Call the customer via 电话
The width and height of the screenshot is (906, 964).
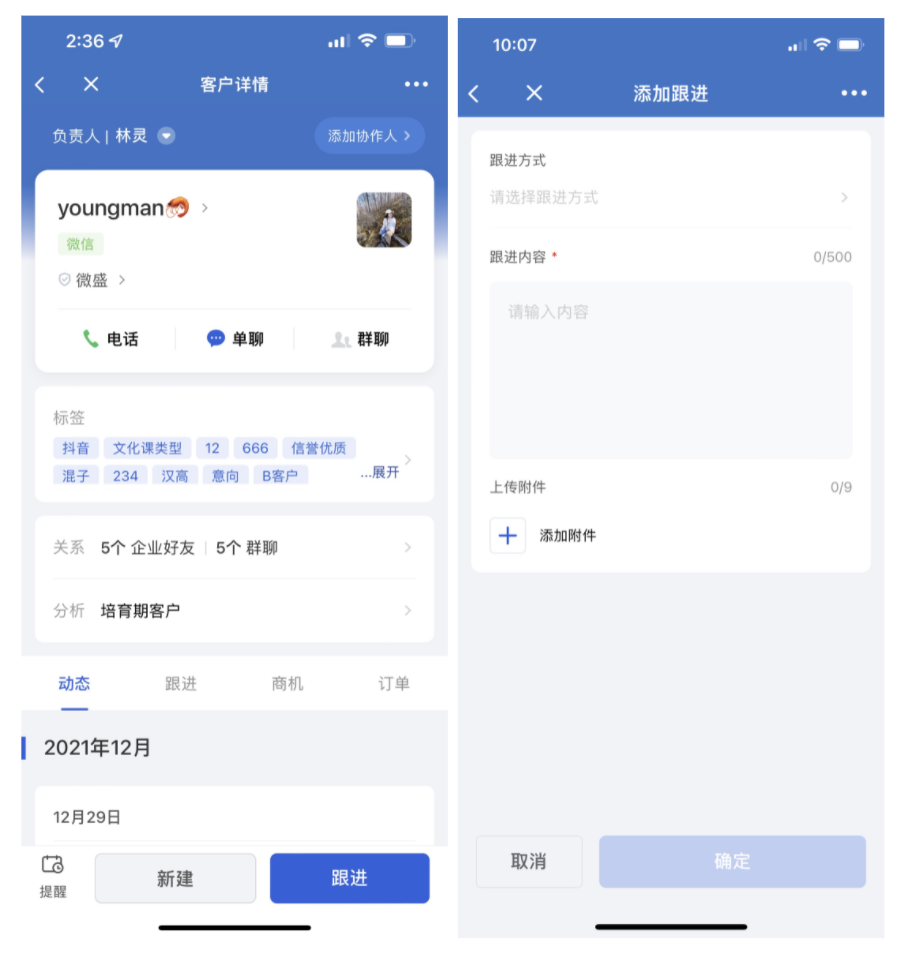[x=110, y=339]
